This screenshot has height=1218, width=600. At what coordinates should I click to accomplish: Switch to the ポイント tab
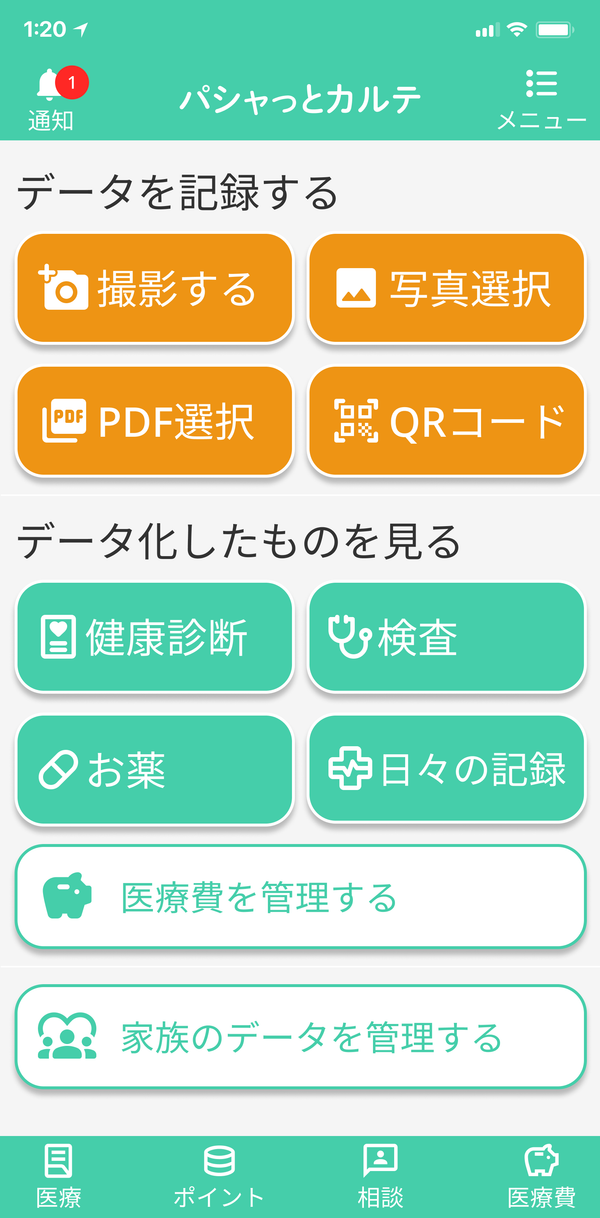(x=219, y=1177)
